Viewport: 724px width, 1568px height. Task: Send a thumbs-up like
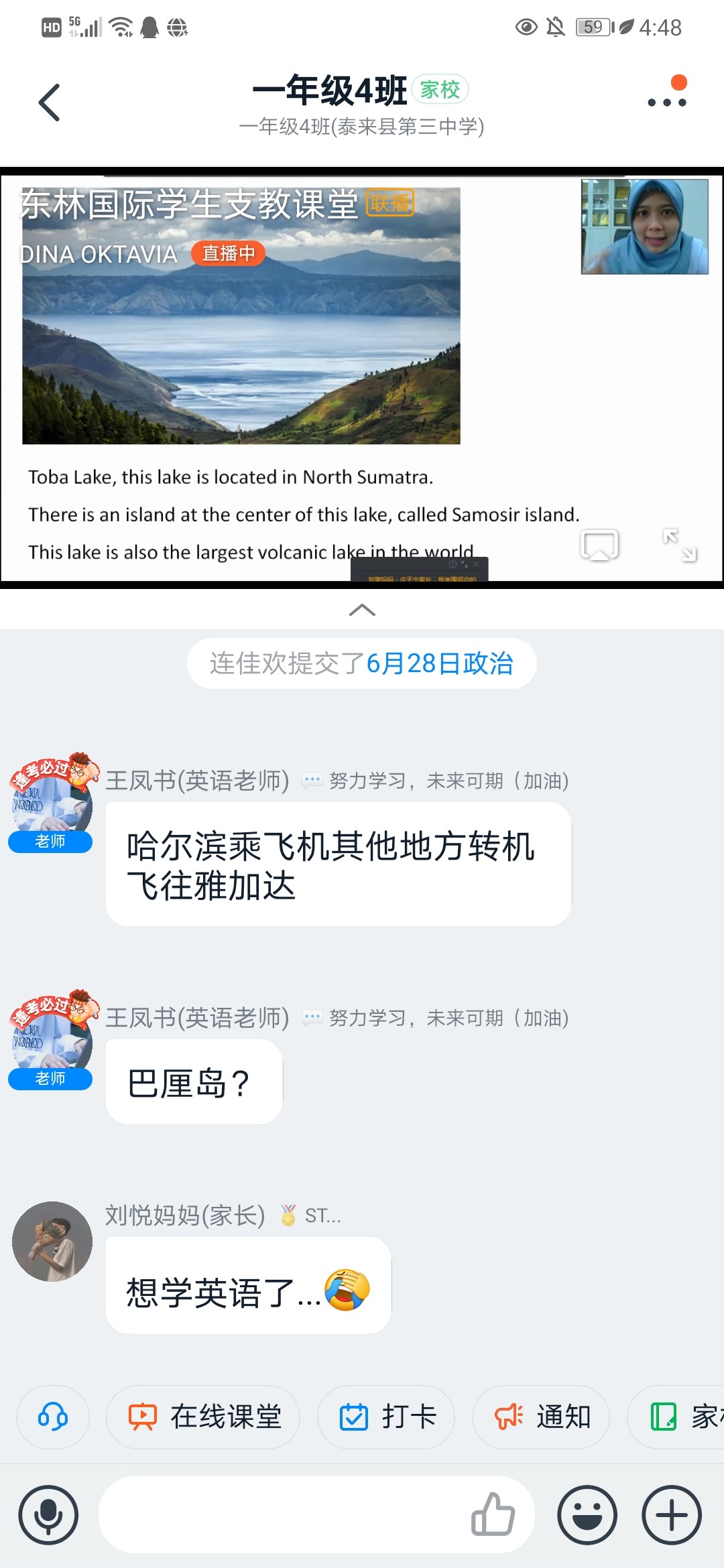click(493, 1514)
